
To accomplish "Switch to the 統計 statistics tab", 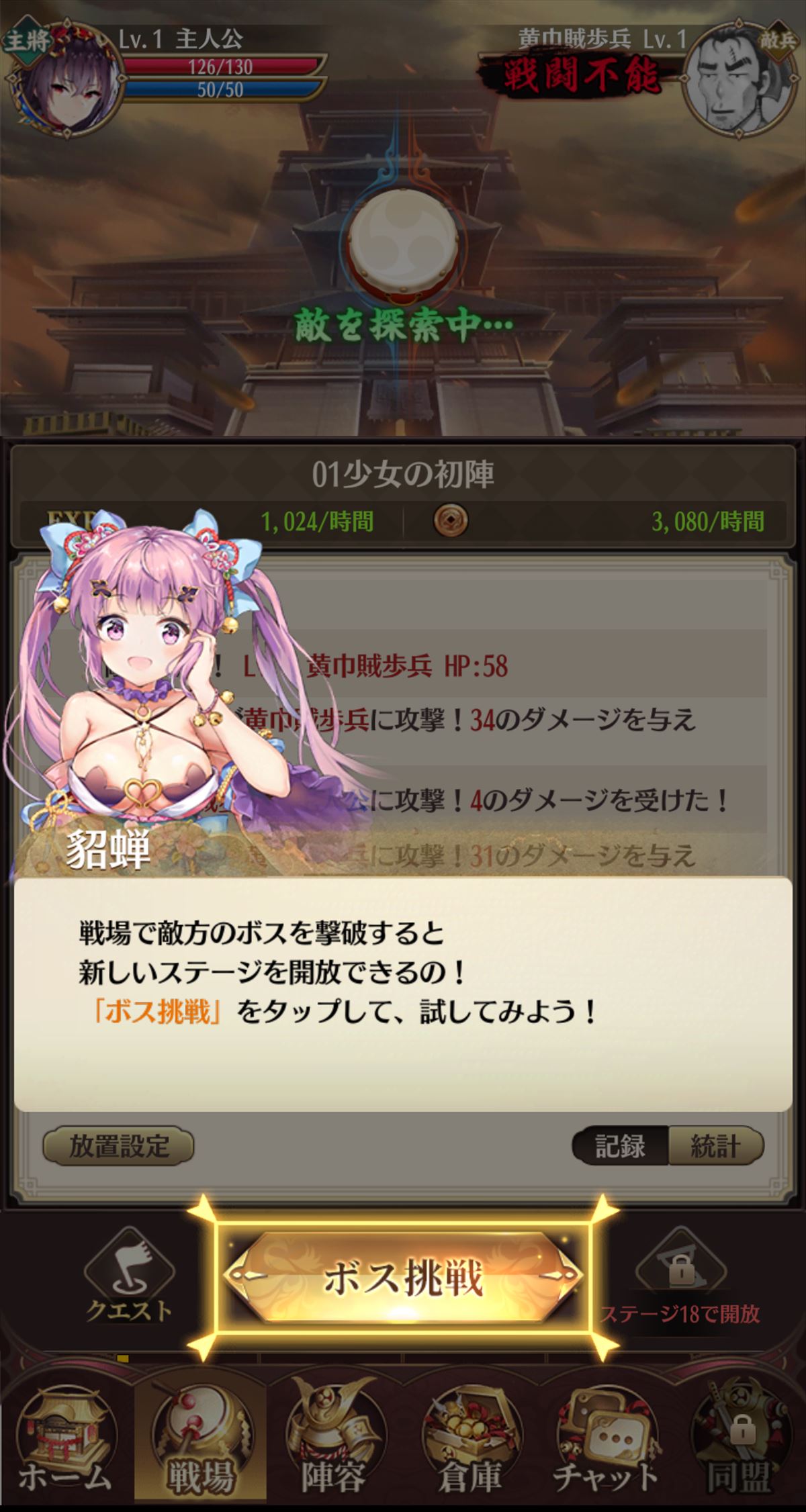I will [716, 1146].
